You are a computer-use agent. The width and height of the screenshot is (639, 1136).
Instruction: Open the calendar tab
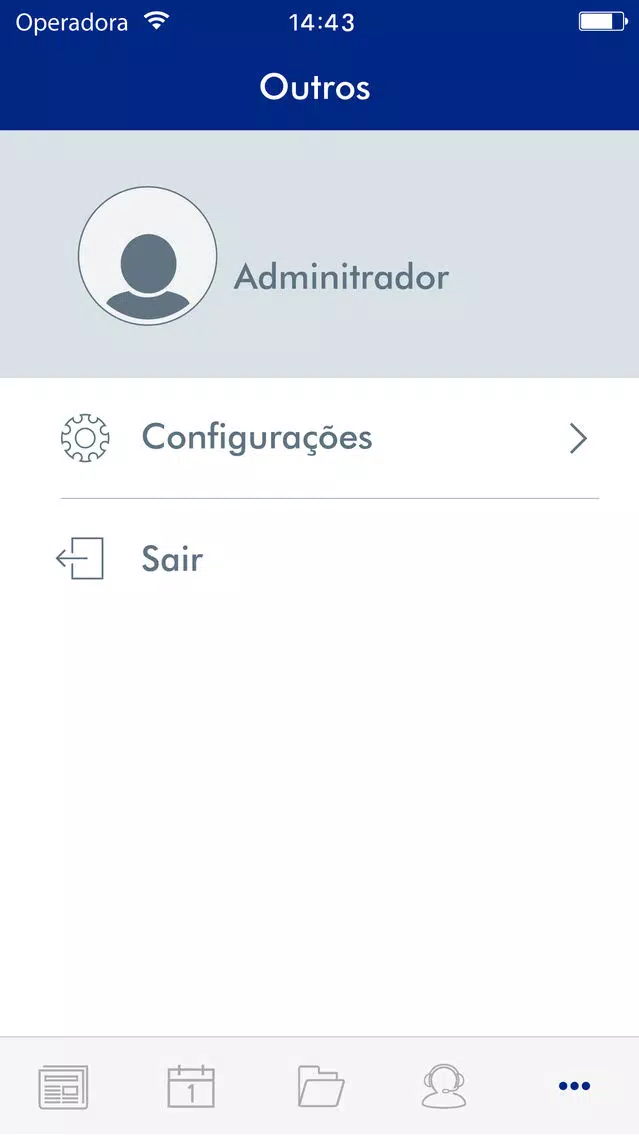pos(191,1086)
